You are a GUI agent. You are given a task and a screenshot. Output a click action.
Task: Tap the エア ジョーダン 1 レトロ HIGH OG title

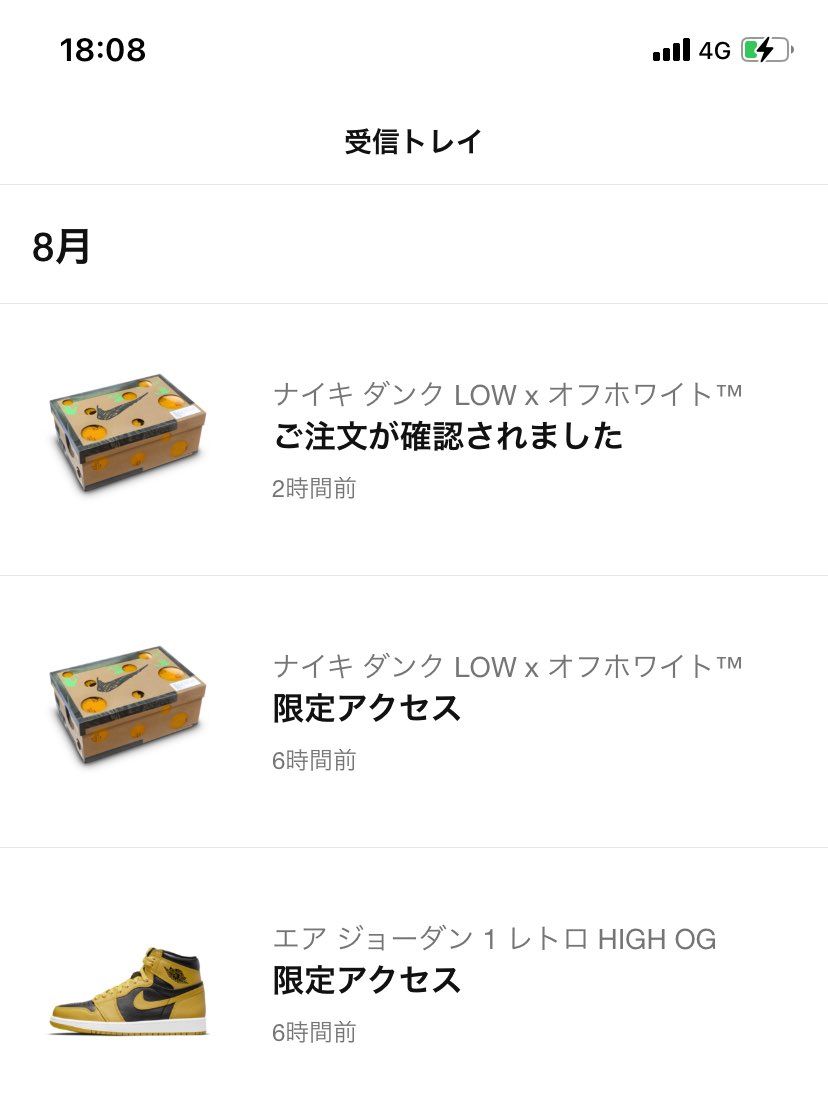click(494, 938)
